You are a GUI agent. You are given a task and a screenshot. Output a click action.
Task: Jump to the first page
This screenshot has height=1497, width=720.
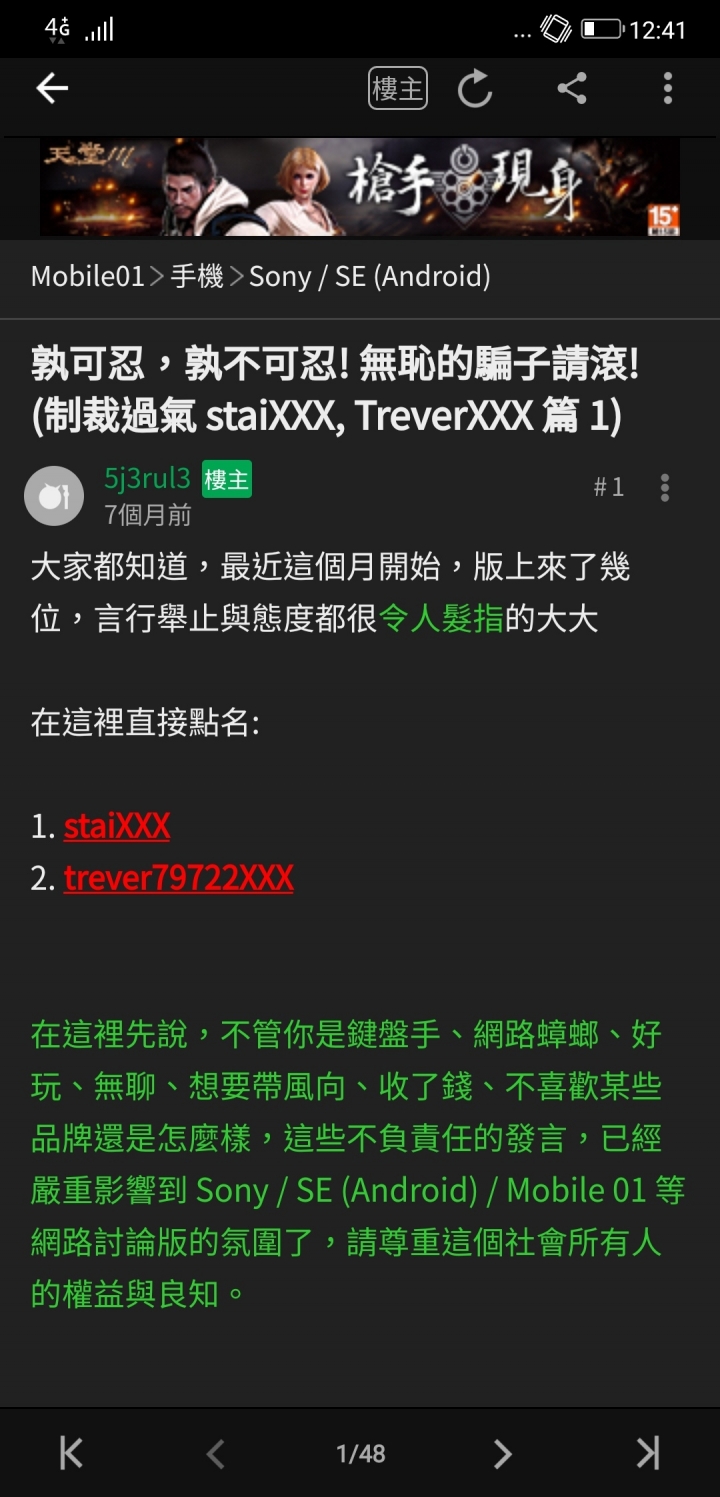point(71,1453)
